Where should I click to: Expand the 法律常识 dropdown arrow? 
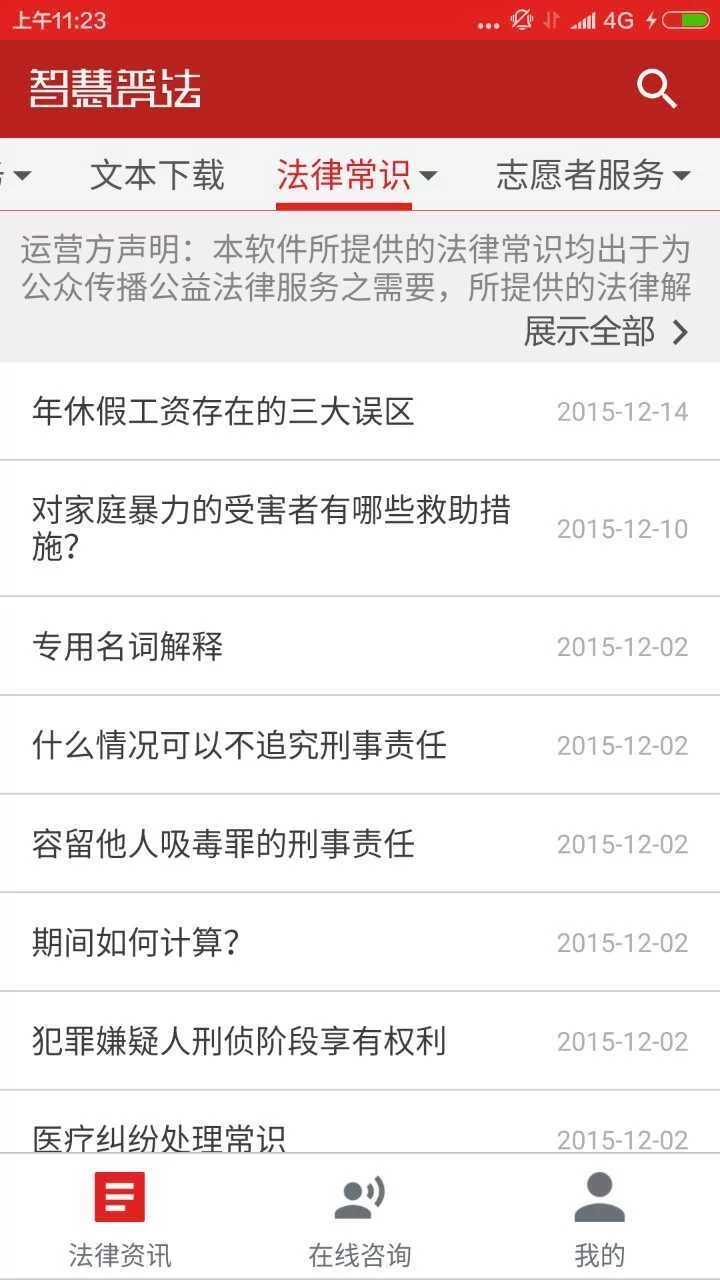click(428, 177)
